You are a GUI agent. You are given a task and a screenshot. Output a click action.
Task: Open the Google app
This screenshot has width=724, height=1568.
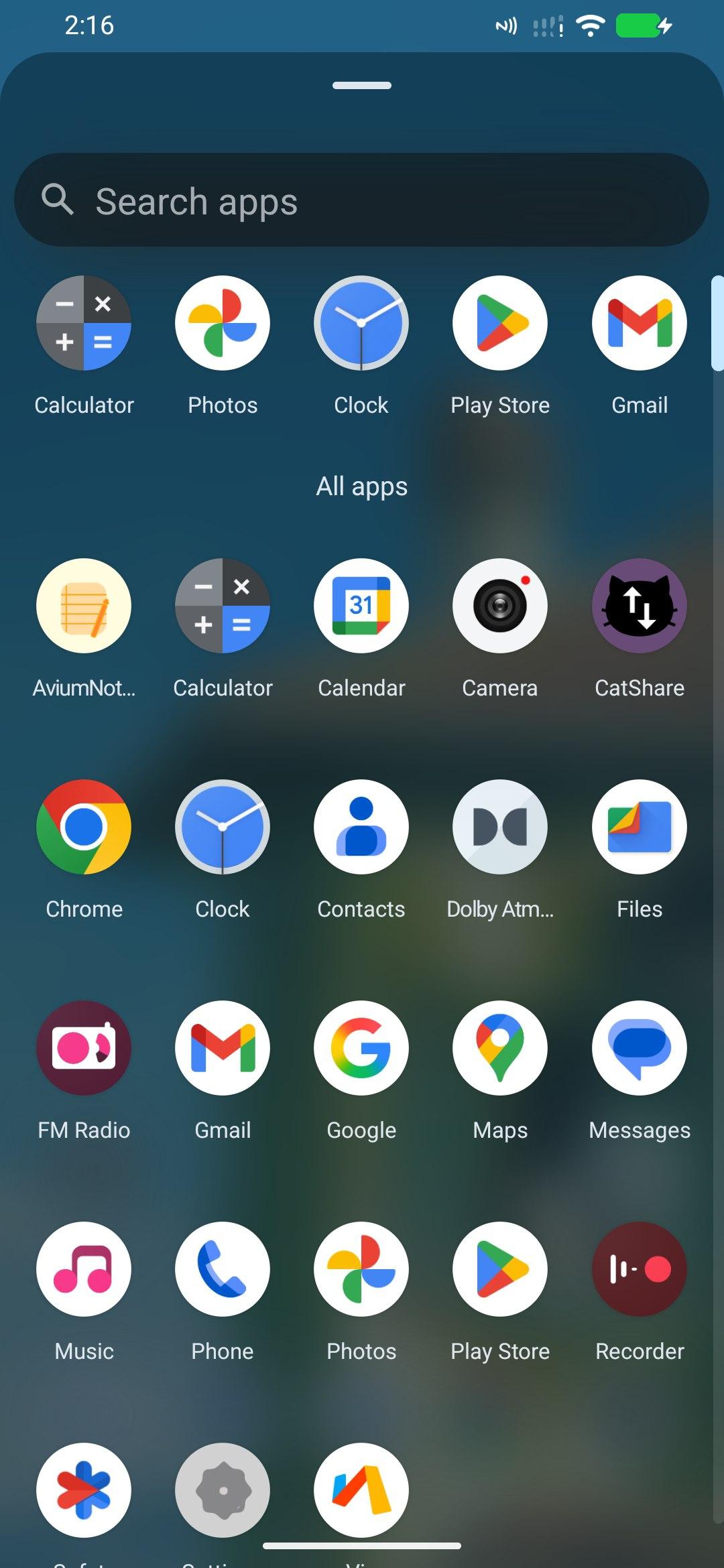[361, 1049]
